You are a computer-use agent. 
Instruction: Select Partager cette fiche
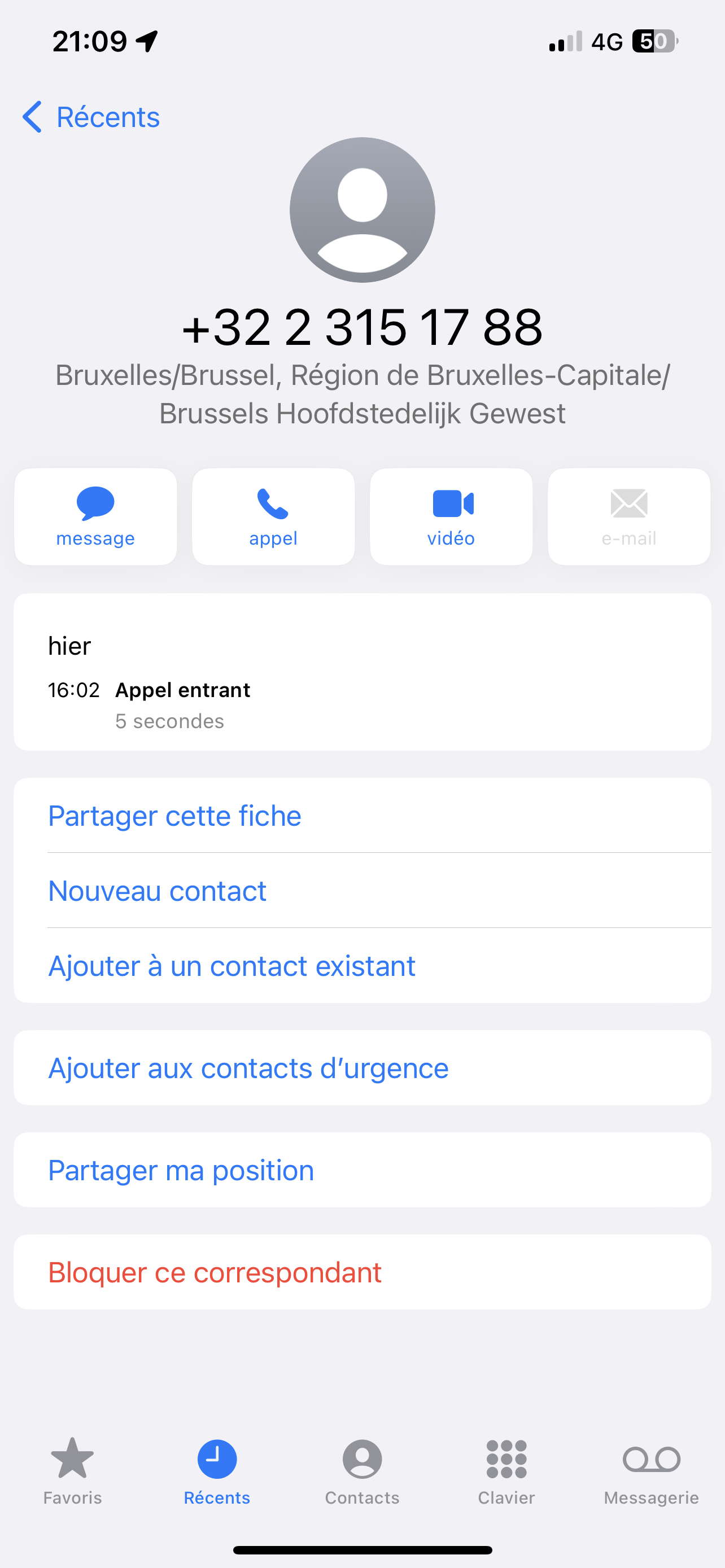pyautogui.click(x=174, y=816)
